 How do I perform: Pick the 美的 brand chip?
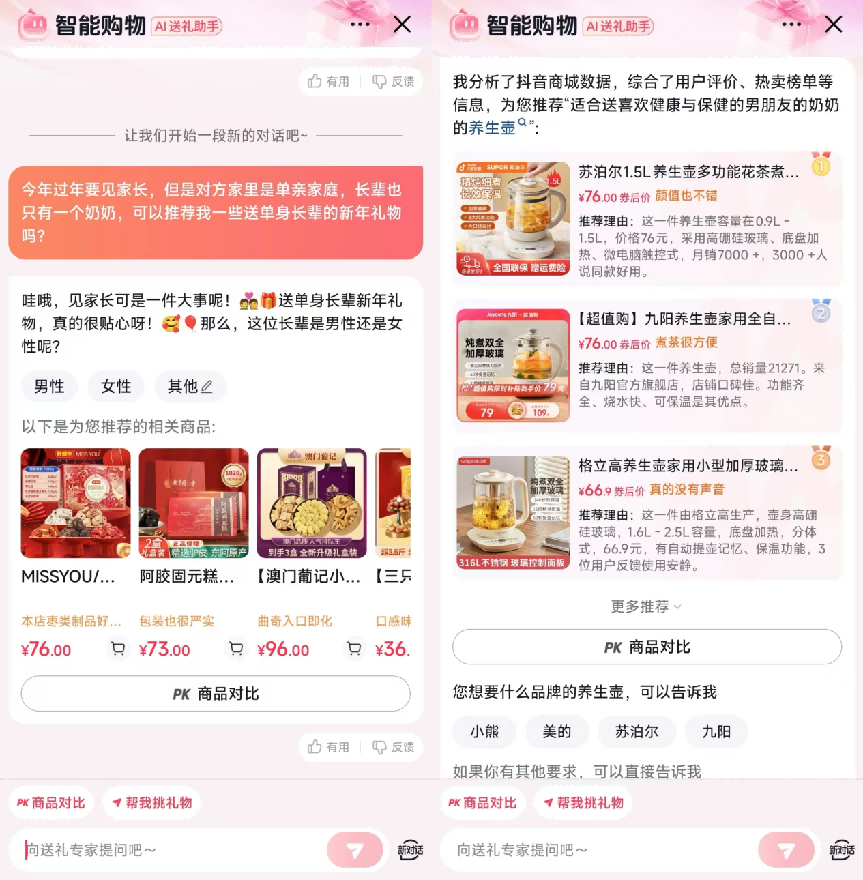pyautogui.click(x=557, y=731)
